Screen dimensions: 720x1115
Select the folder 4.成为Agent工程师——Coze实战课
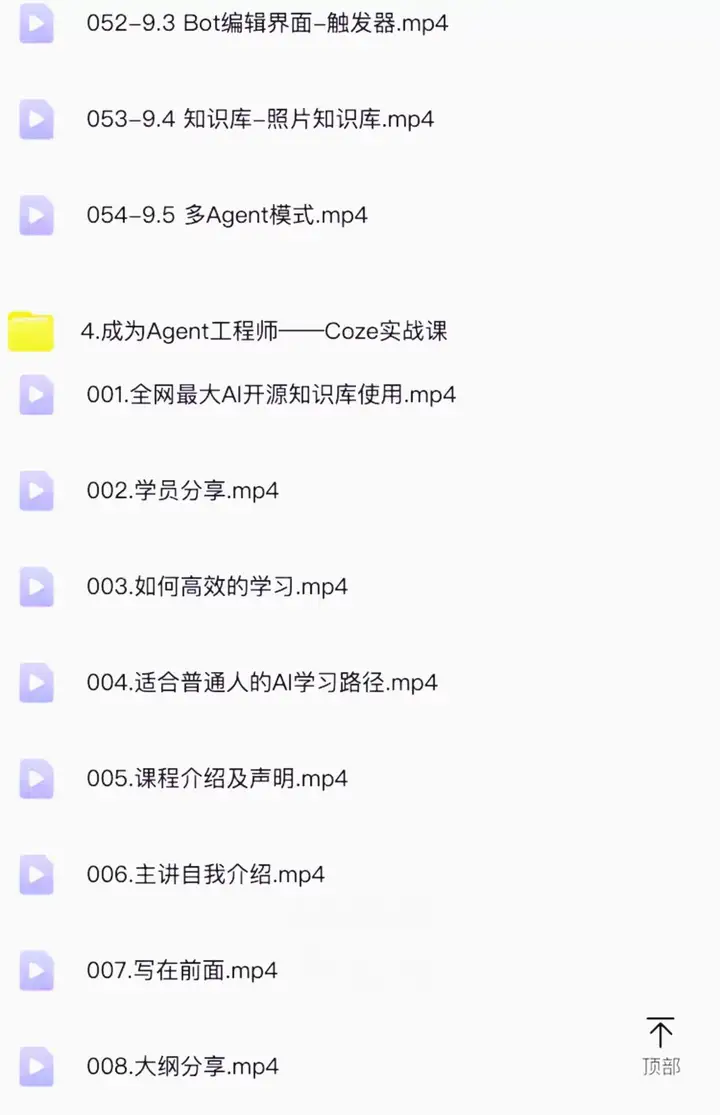(263, 331)
